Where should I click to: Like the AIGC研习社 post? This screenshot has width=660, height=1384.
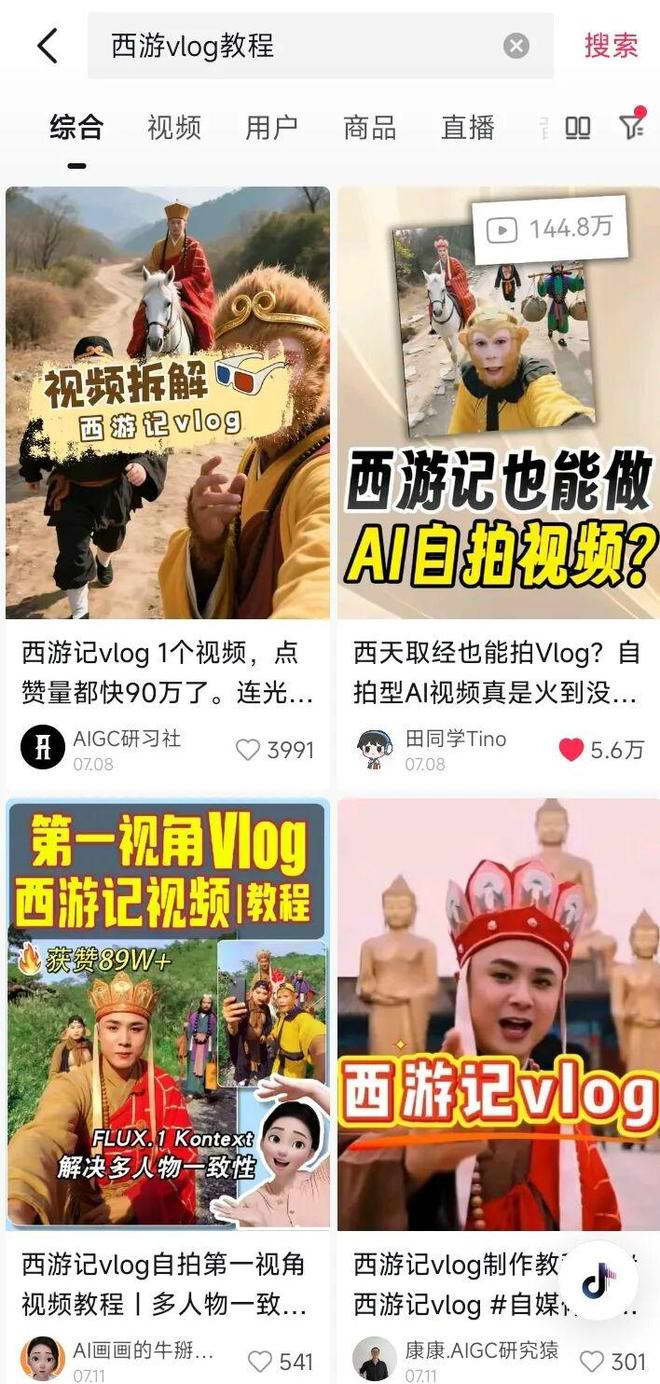pyautogui.click(x=247, y=750)
